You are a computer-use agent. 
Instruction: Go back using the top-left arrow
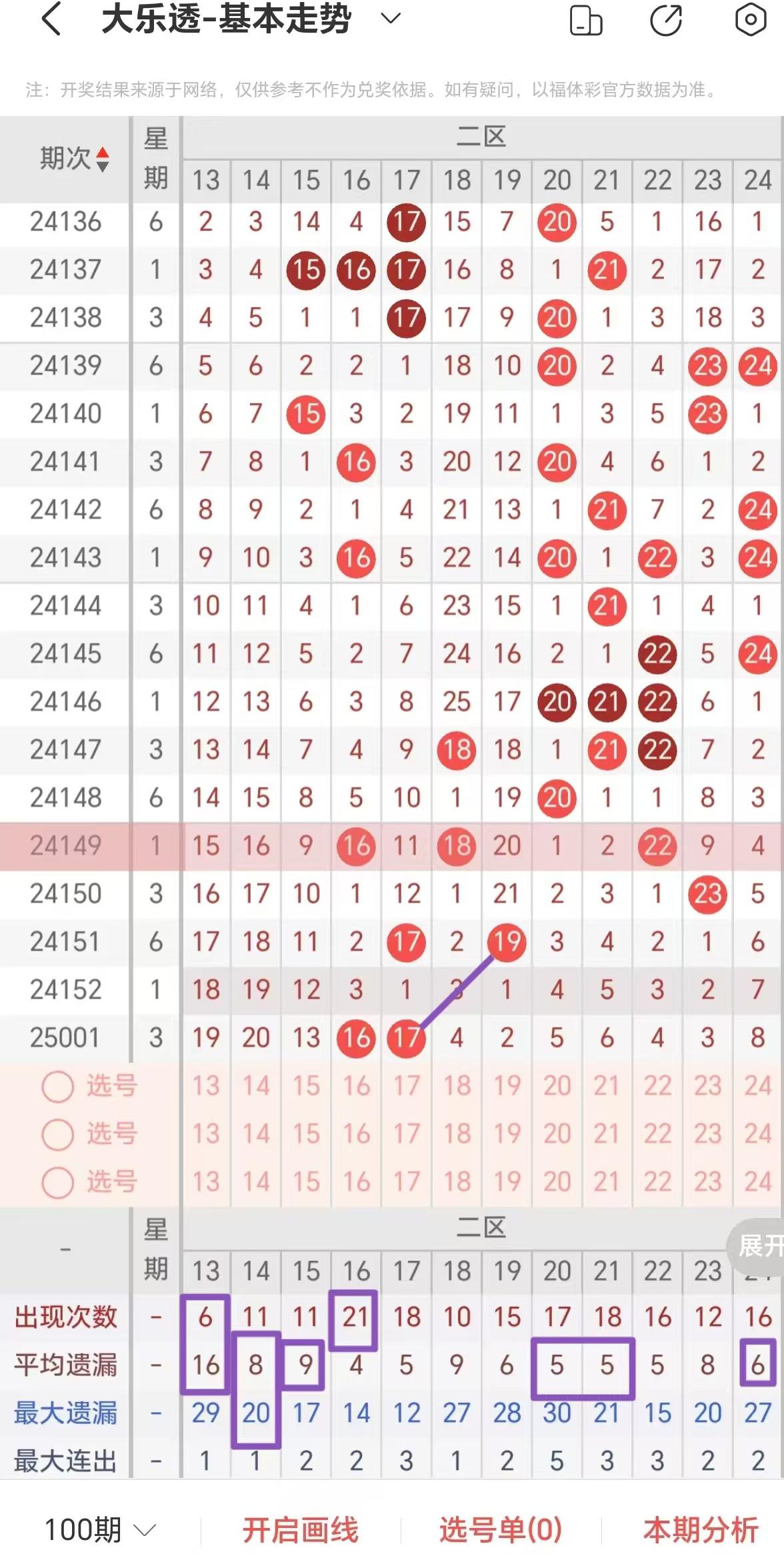click(x=52, y=19)
